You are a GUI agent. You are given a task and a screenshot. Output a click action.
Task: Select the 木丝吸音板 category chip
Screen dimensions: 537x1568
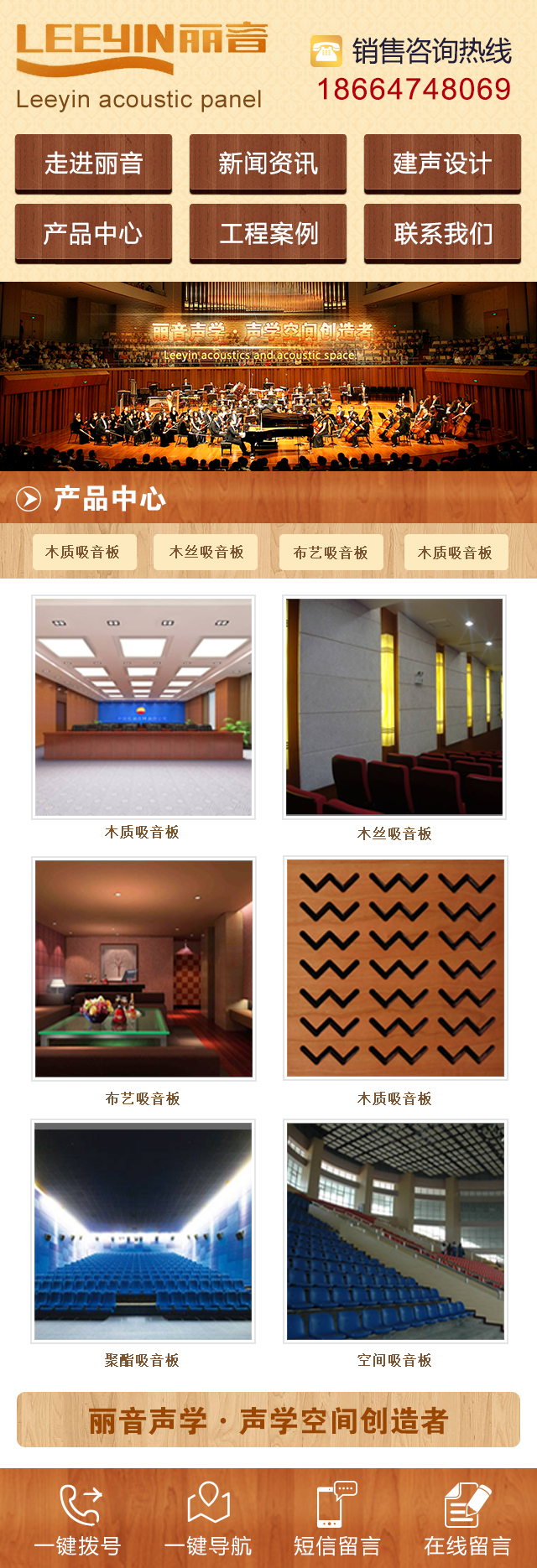coord(206,552)
